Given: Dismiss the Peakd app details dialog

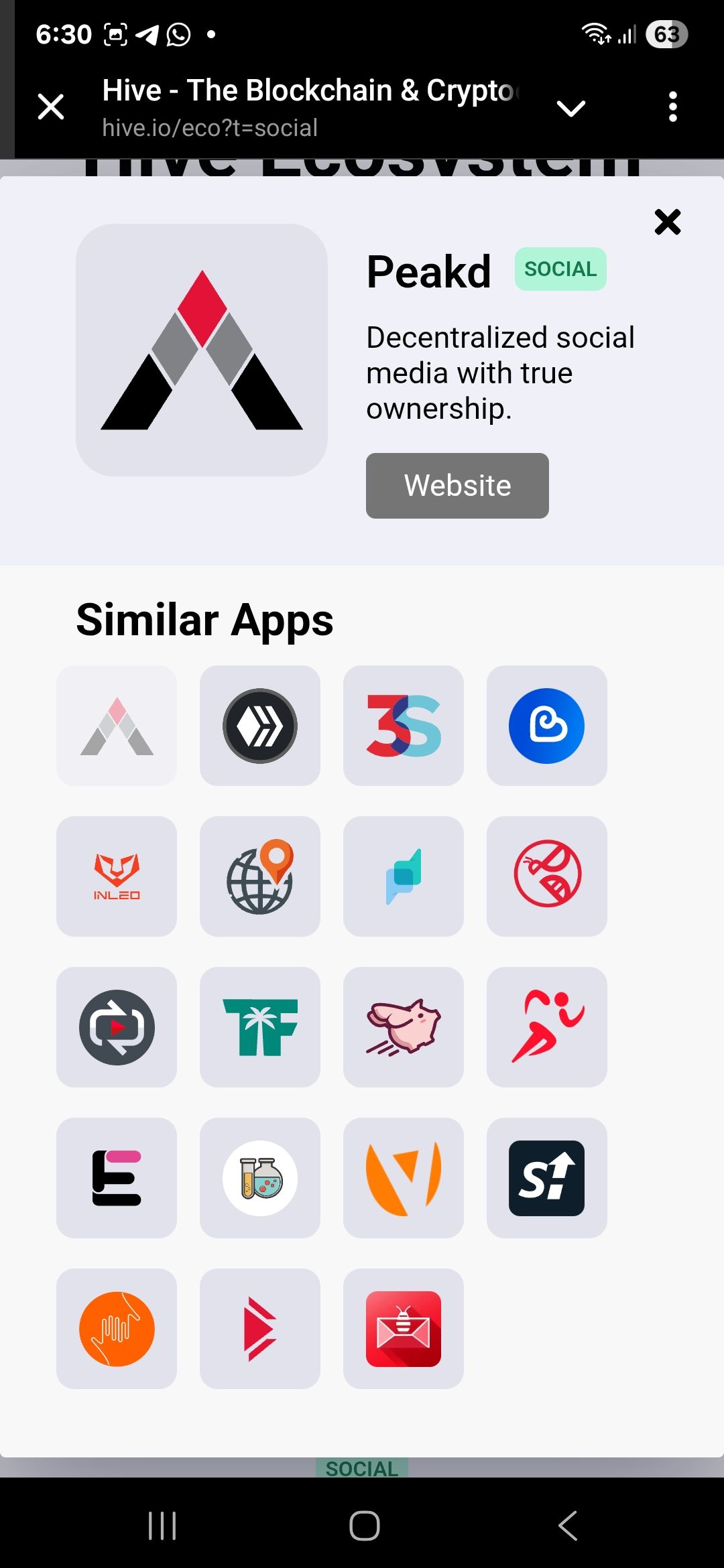Looking at the screenshot, I should point(667,222).
